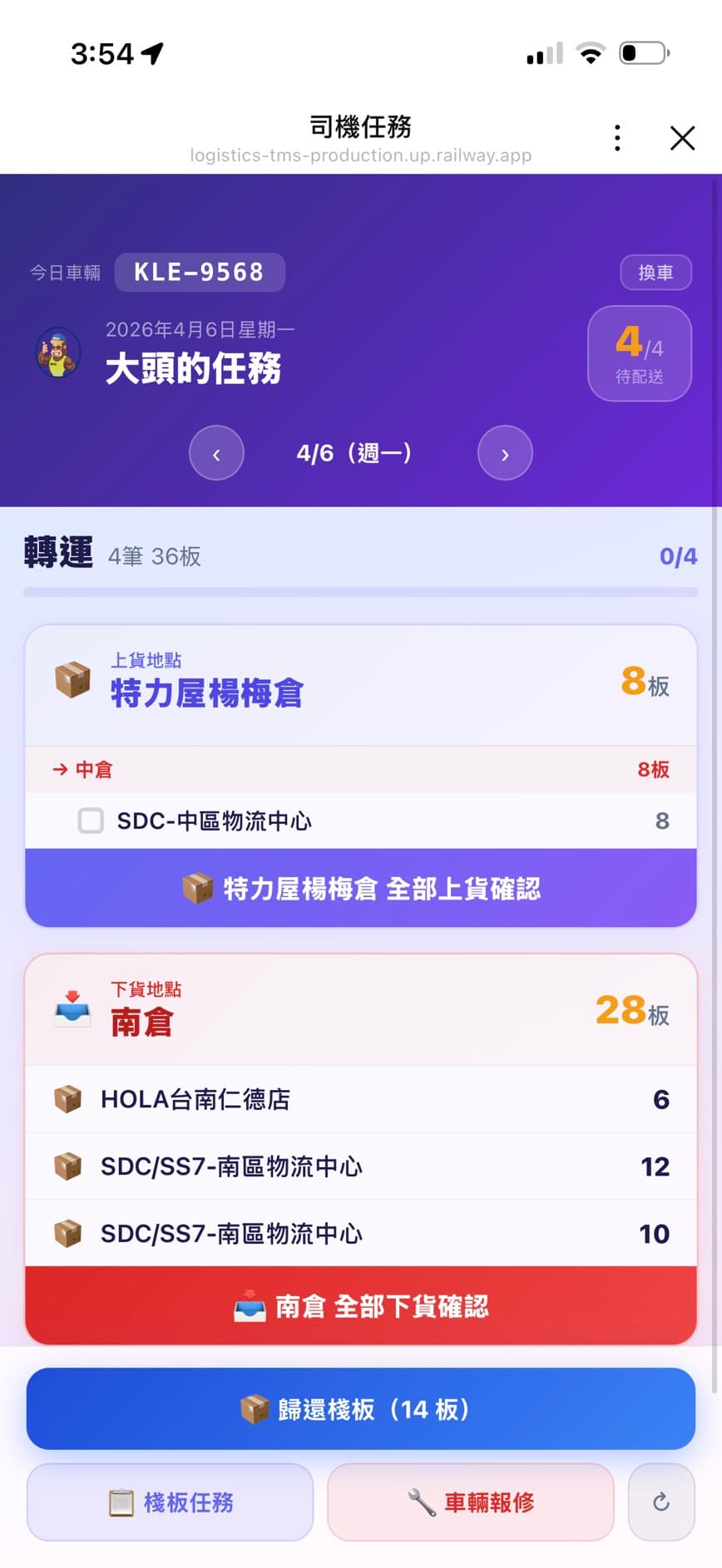
Task: Open the three-dot menu at top right
Action: point(616,137)
